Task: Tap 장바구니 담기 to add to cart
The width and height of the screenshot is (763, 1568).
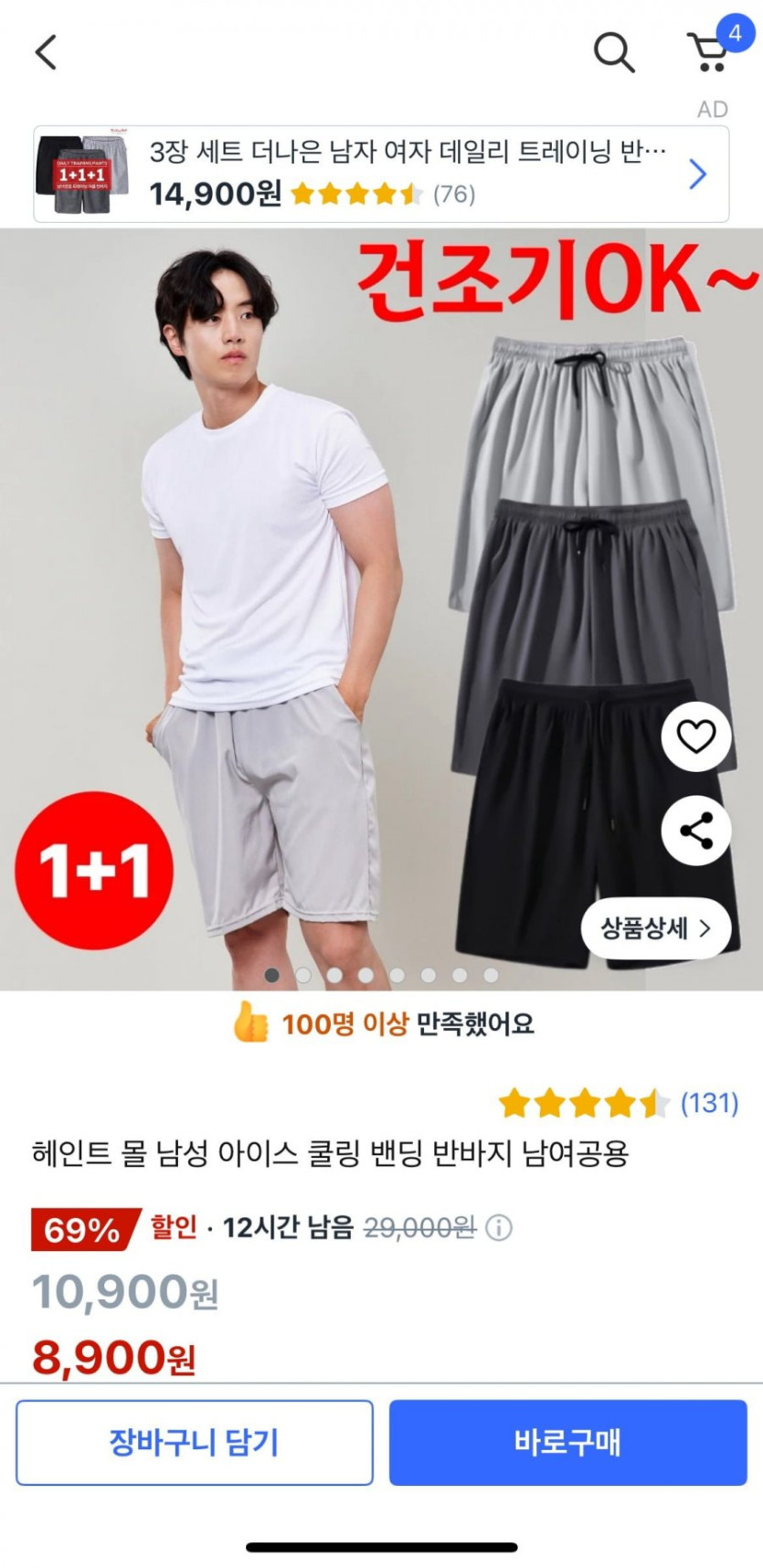Action: (x=194, y=1443)
